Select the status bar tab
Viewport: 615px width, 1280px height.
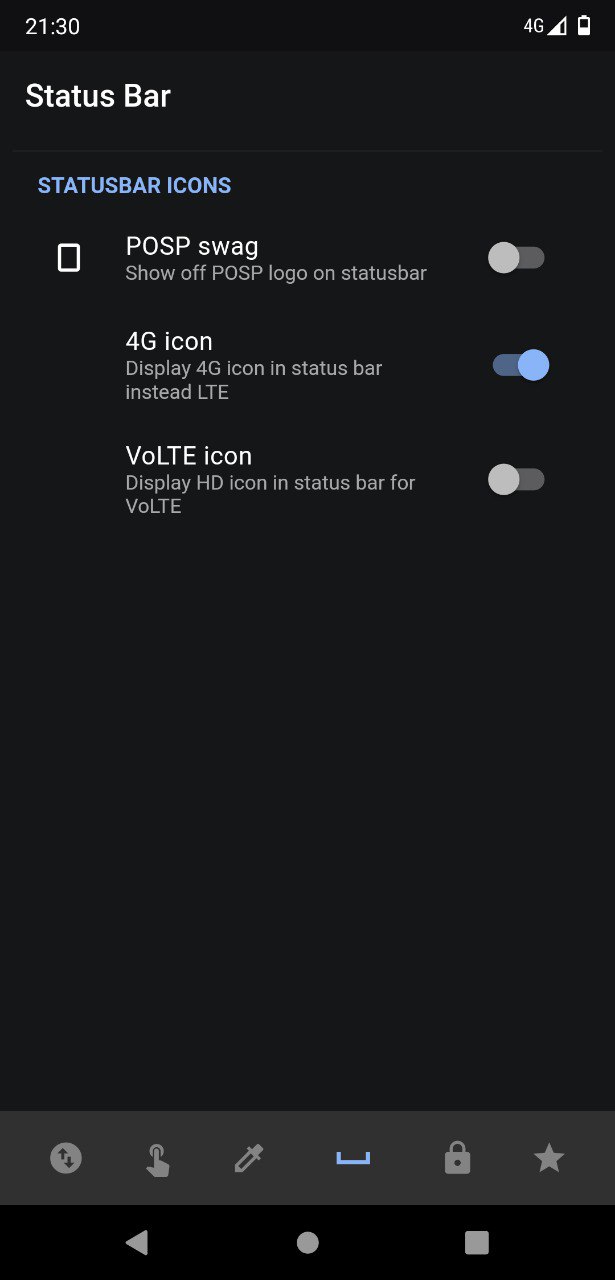tap(353, 1158)
